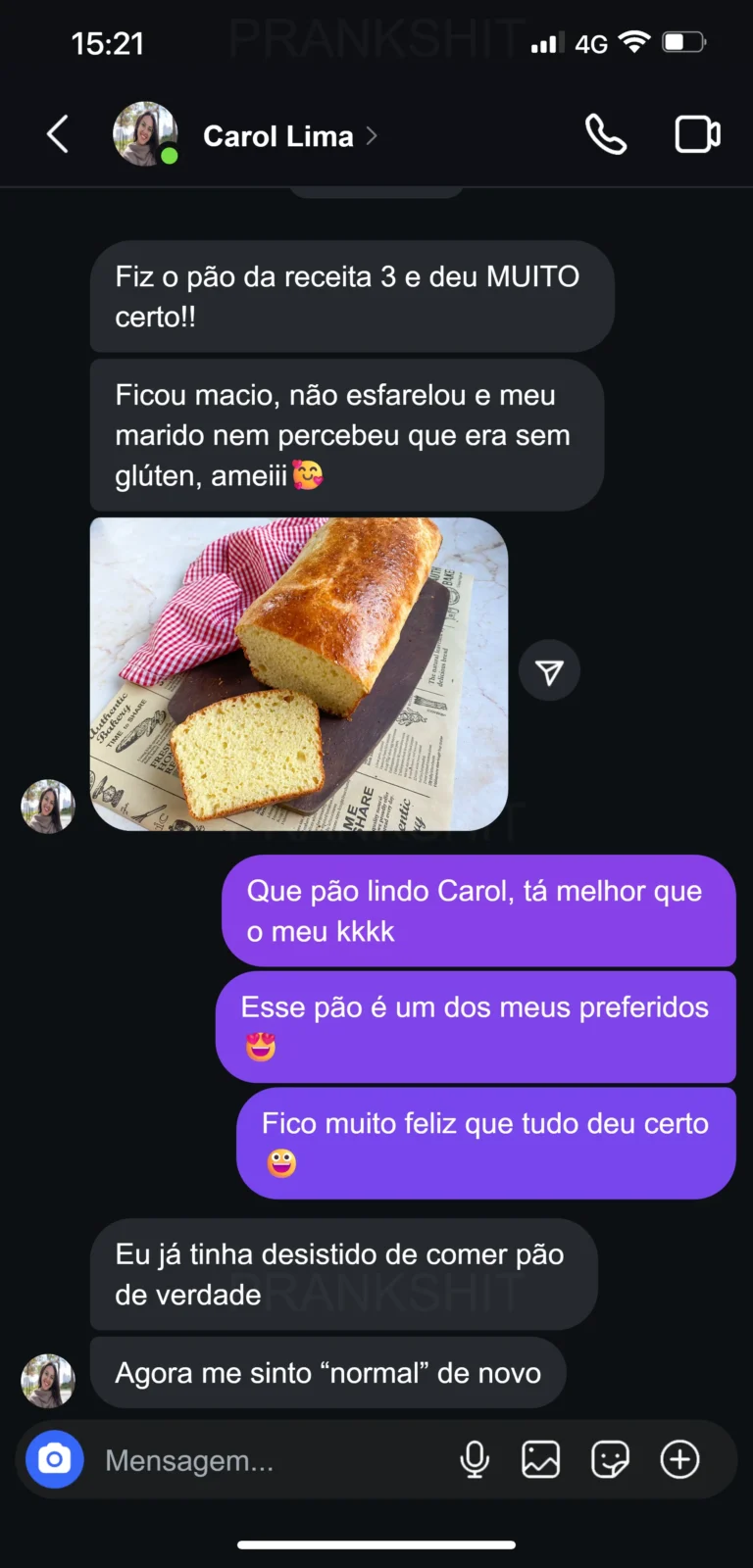Tap the Mensagem text field
This screenshot has height=1568, width=753.
tap(265, 1460)
